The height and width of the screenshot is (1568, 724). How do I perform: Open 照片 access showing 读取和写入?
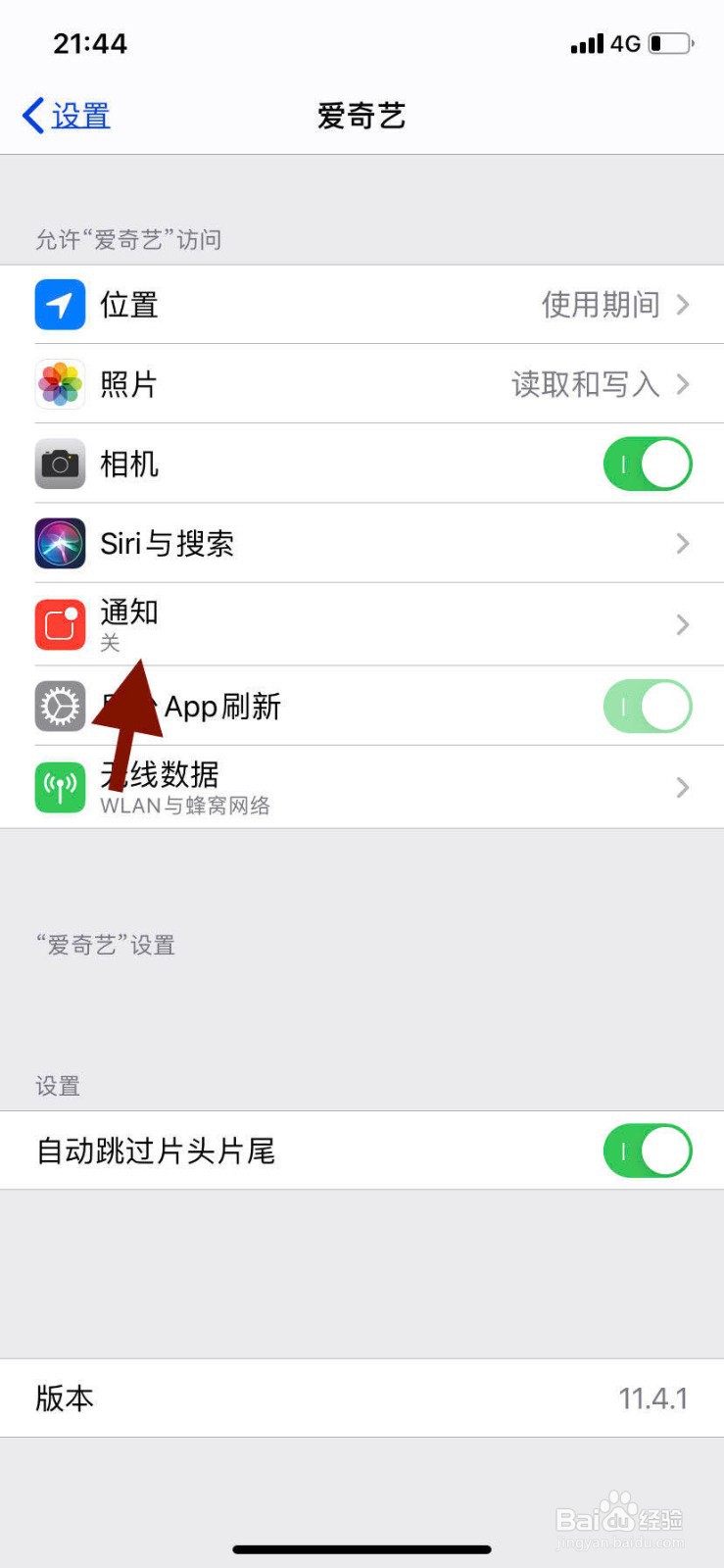[x=681, y=384]
